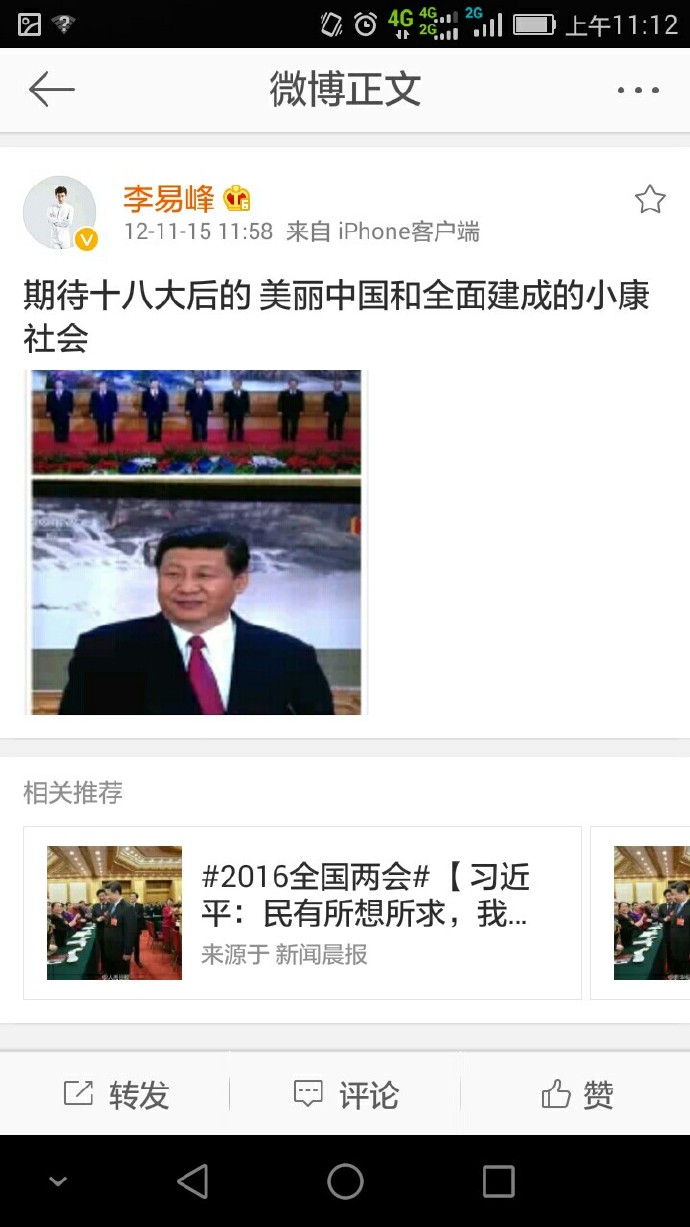Tap the system home button
This screenshot has width=690, height=1227.
tap(345, 1182)
